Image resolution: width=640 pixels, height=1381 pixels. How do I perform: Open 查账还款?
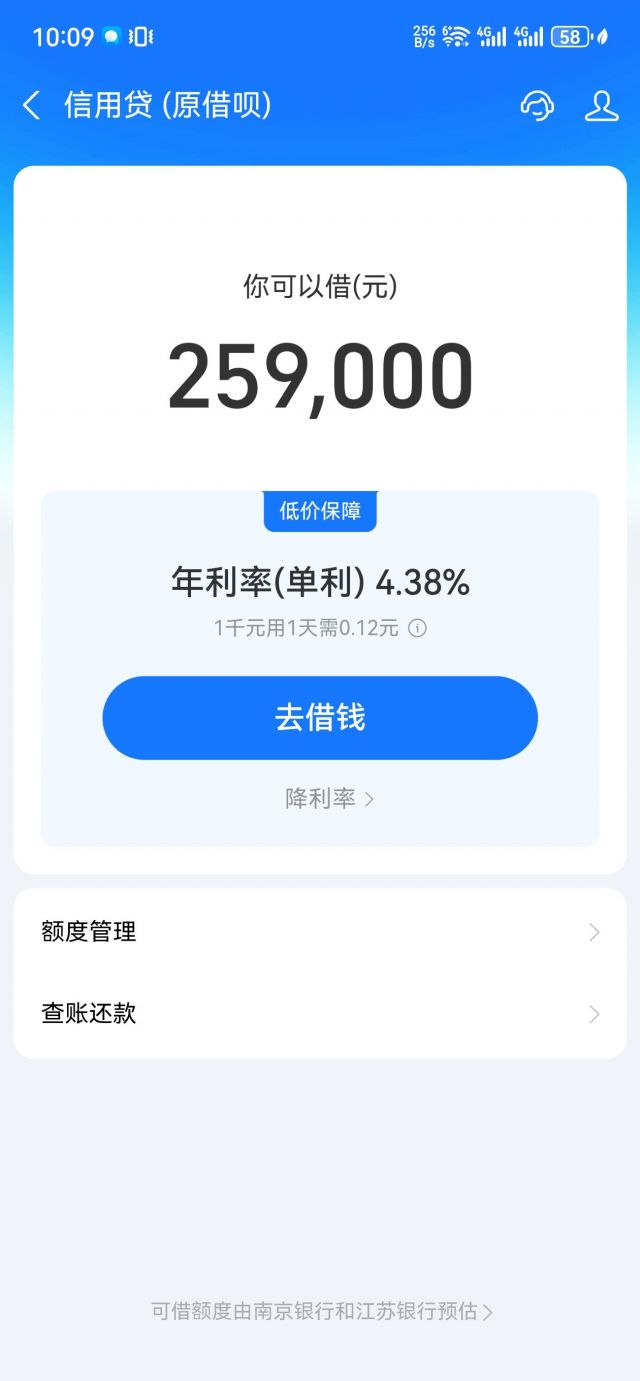pos(320,1013)
